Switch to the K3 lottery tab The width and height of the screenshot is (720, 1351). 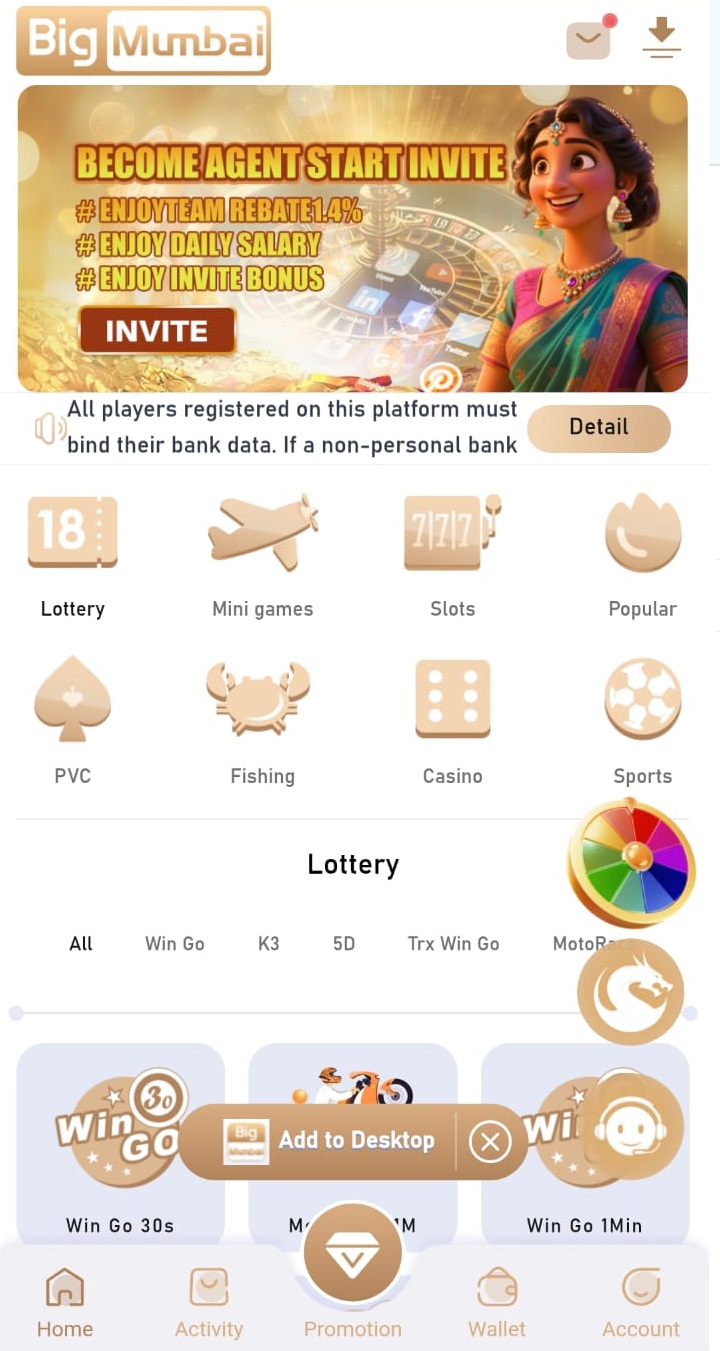click(x=268, y=943)
